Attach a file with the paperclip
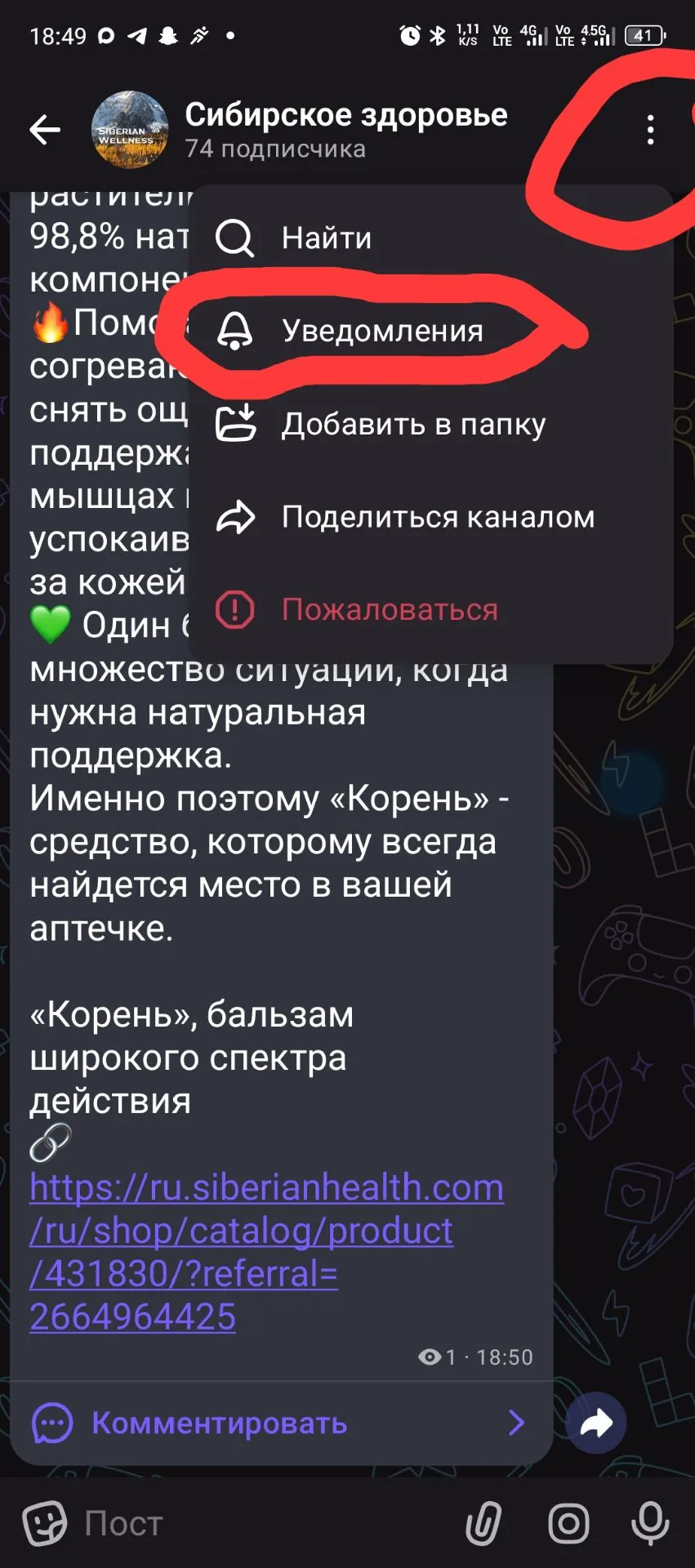Viewport: 695px width, 1568px height. tap(483, 1524)
